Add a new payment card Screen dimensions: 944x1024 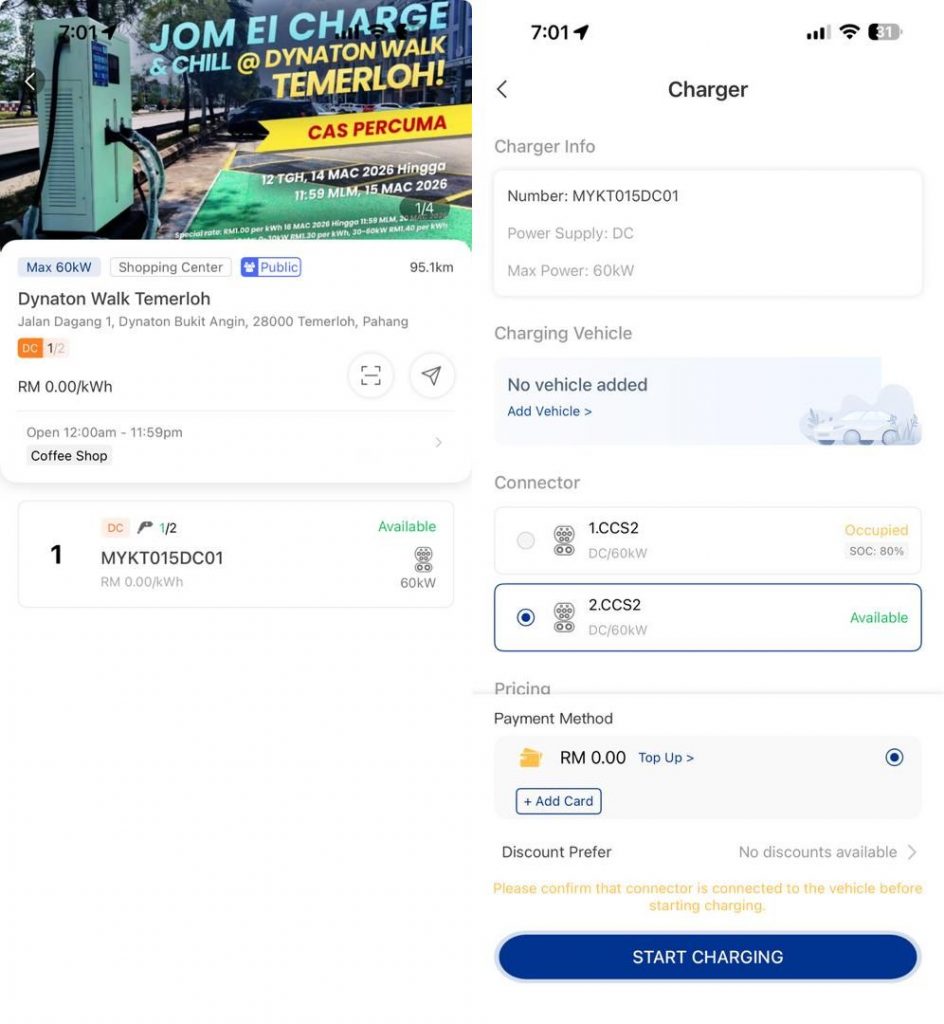[558, 801]
